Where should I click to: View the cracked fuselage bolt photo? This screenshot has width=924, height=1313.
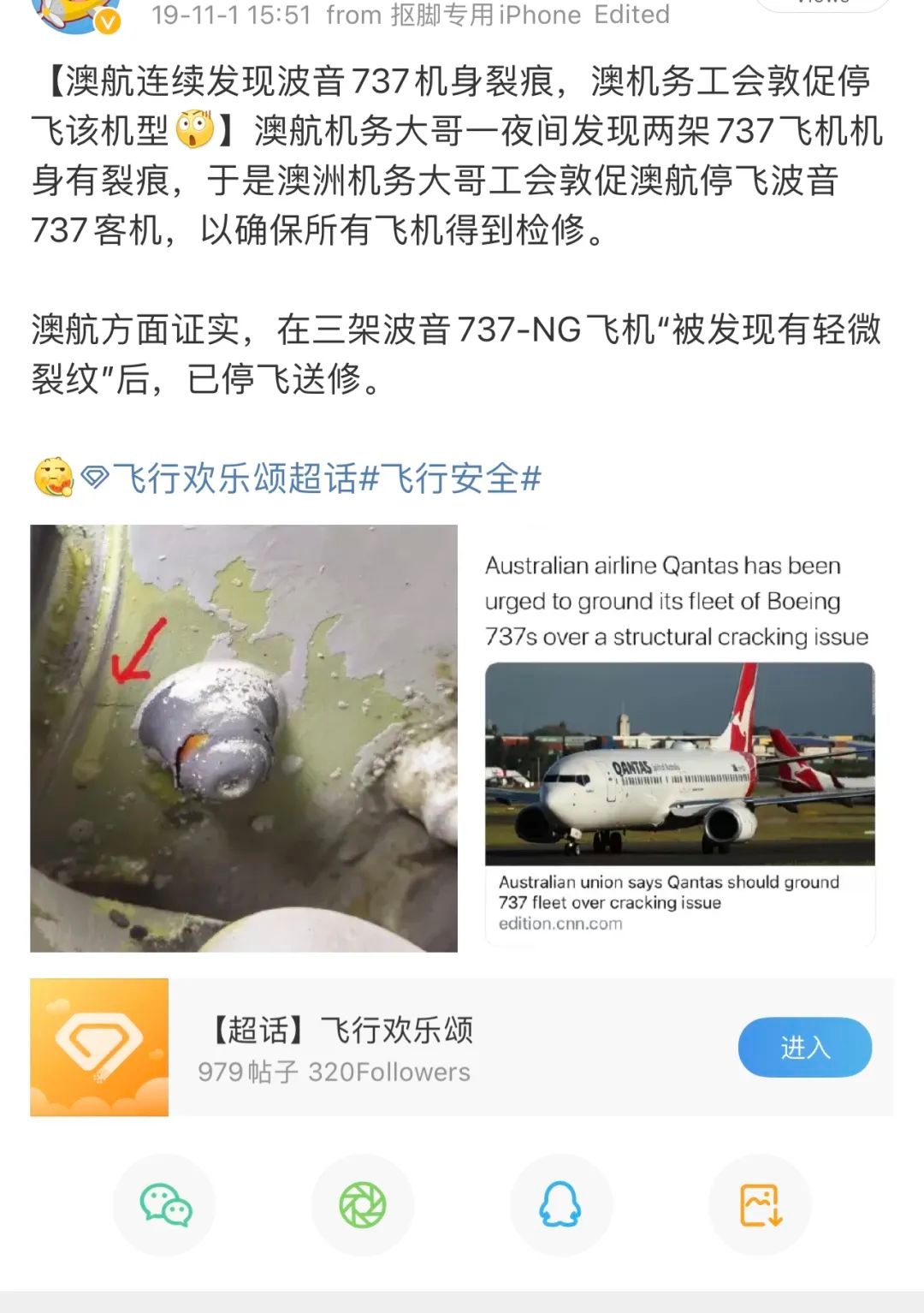click(244, 738)
